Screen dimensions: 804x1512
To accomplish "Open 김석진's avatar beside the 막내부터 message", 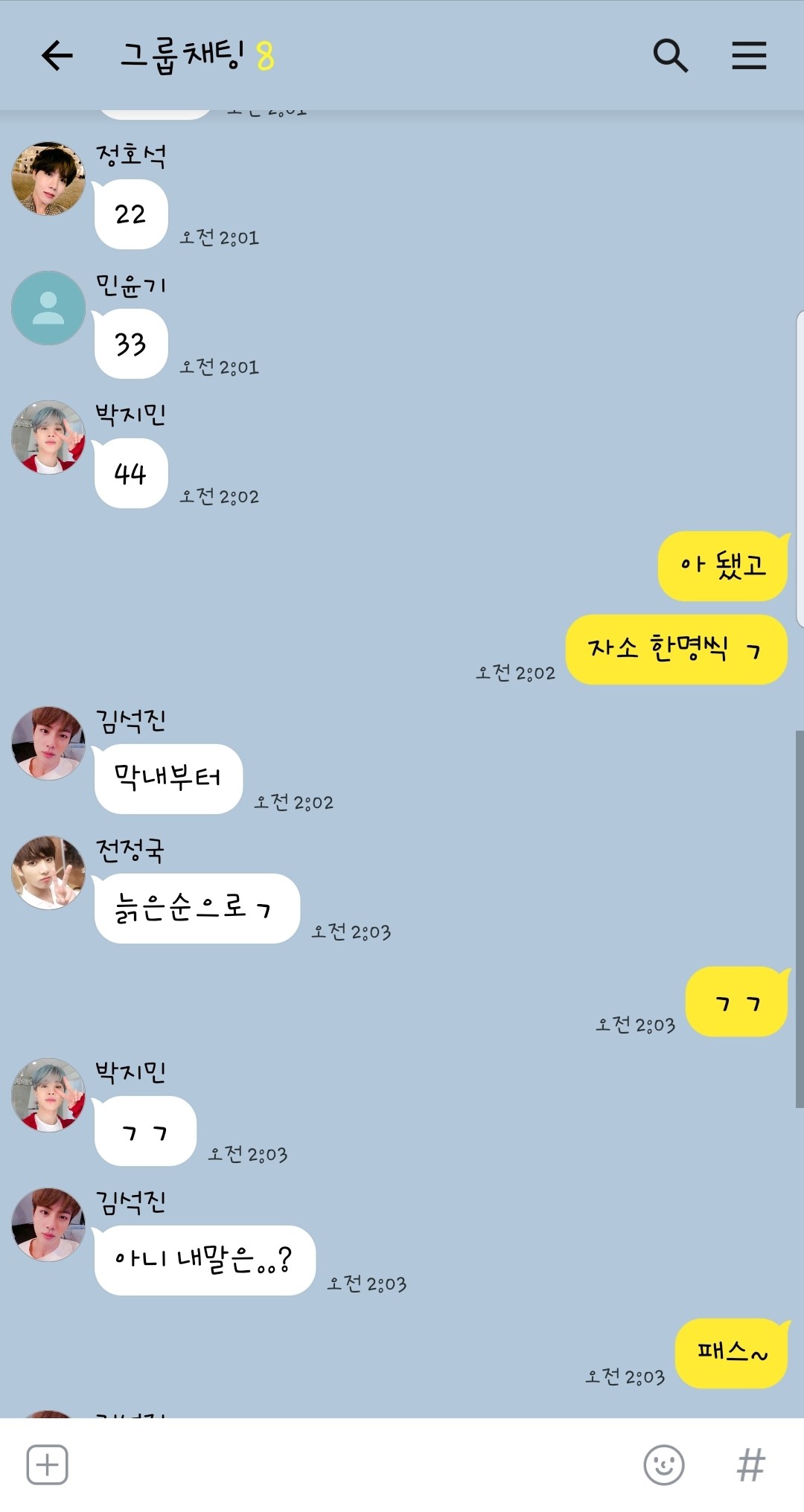I will point(48,743).
